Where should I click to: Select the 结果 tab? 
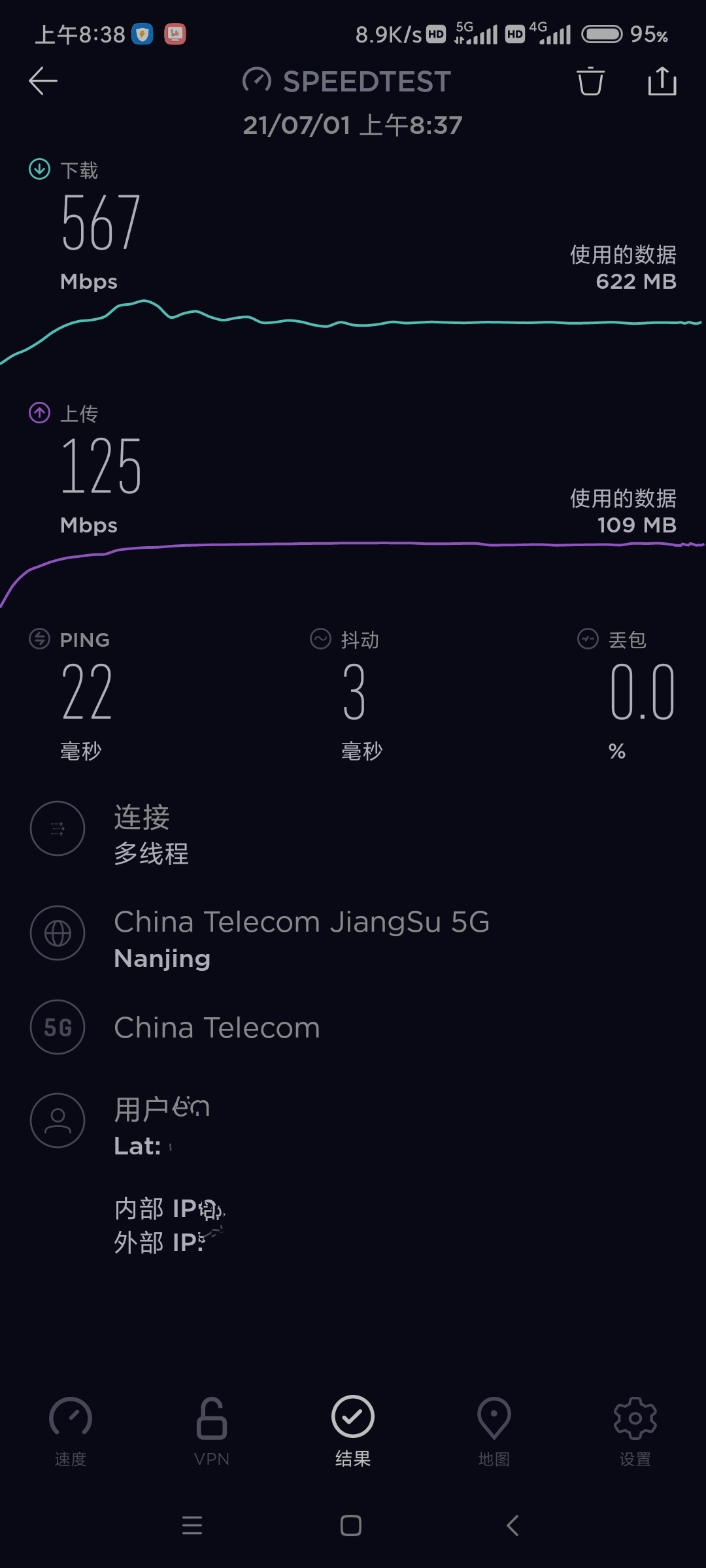[x=353, y=1431]
